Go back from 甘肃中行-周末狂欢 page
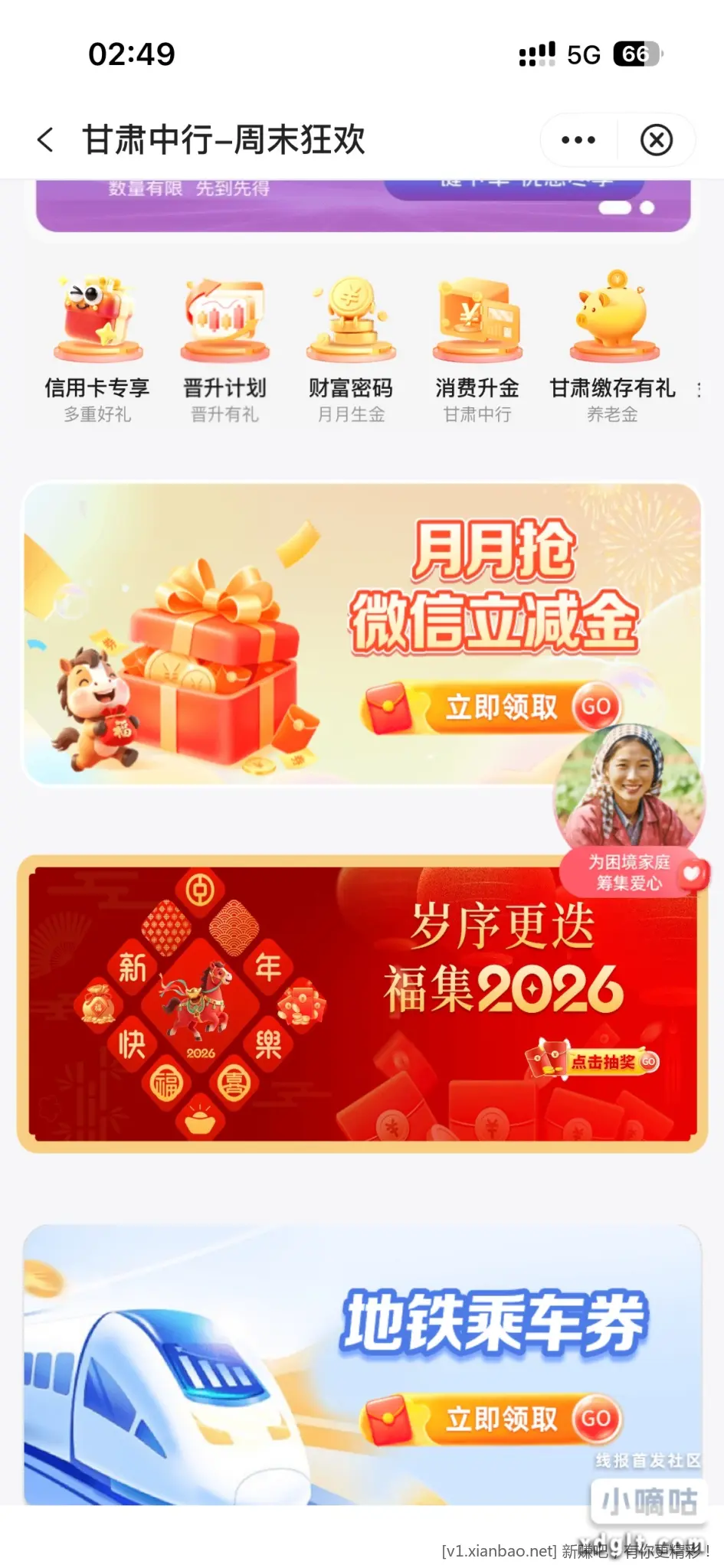This screenshot has height=1568, width=724. coord(46,140)
